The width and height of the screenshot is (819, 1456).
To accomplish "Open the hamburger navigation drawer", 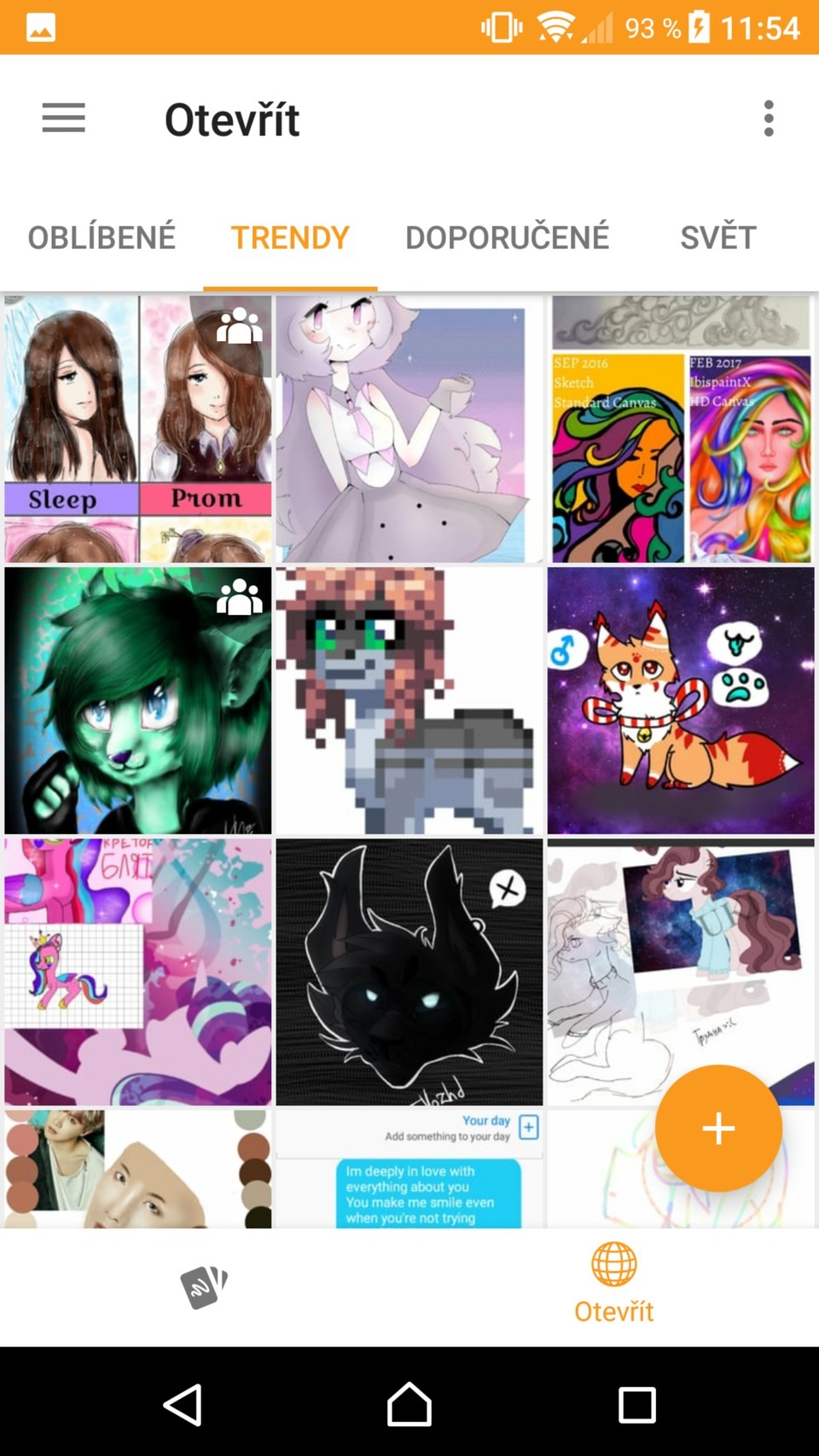I will pyautogui.click(x=64, y=118).
